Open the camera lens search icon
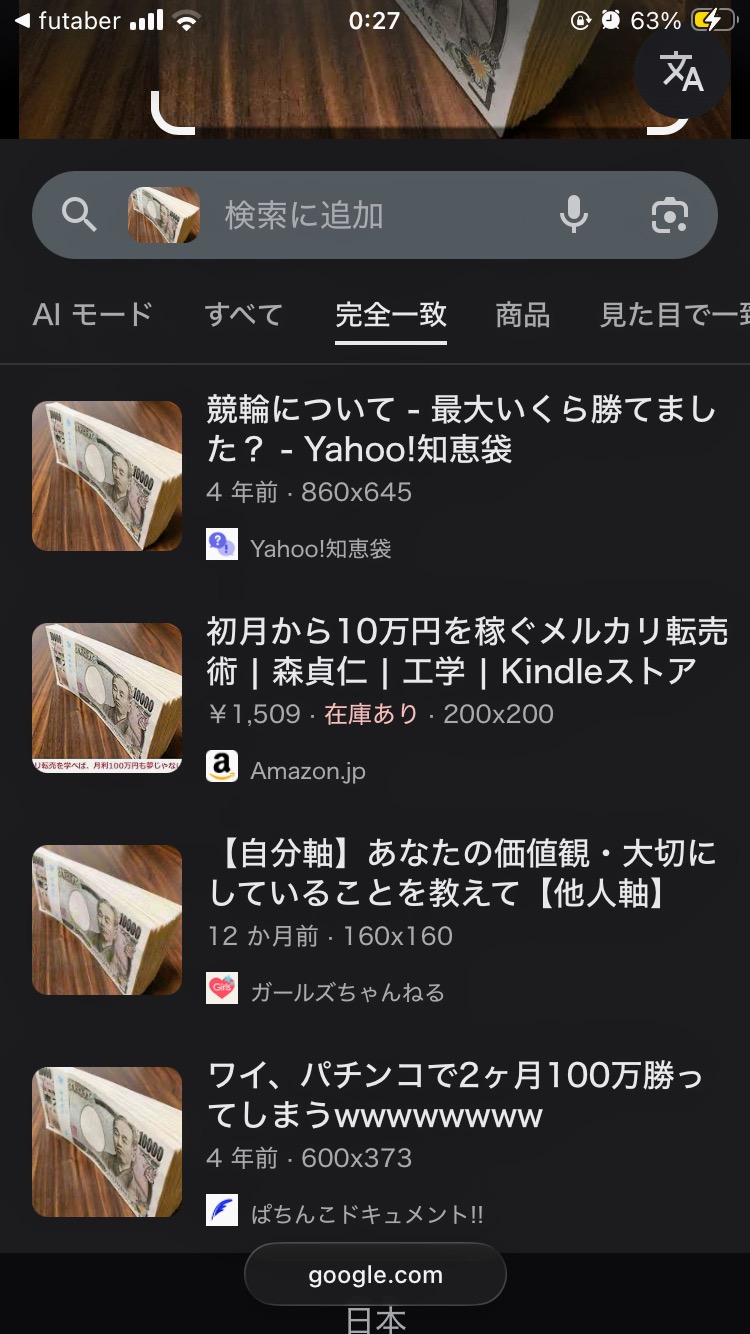 click(669, 215)
